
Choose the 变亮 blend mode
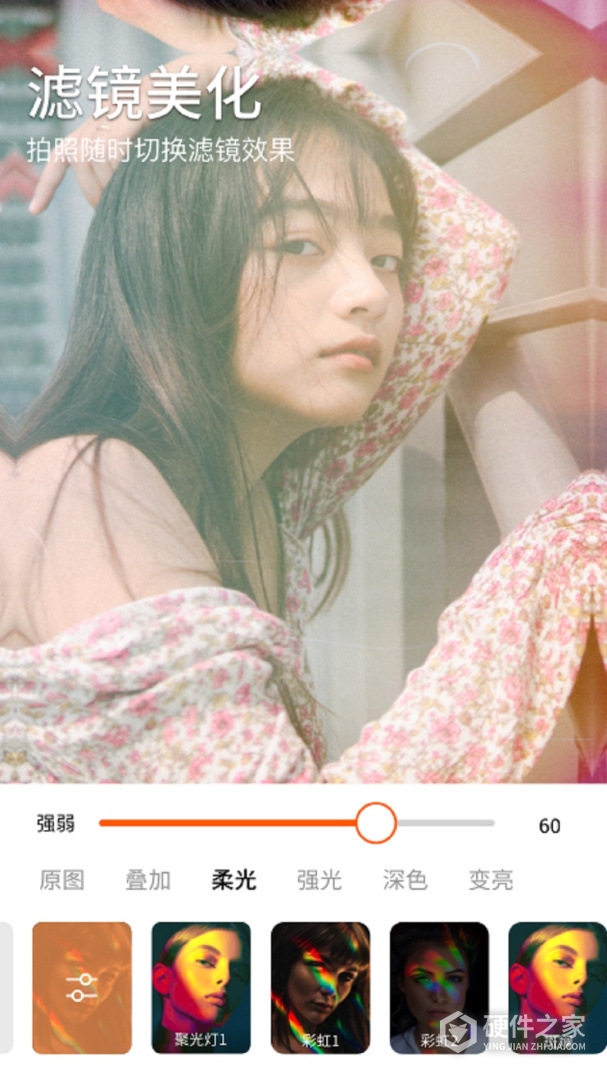click(x=491, y=880)
